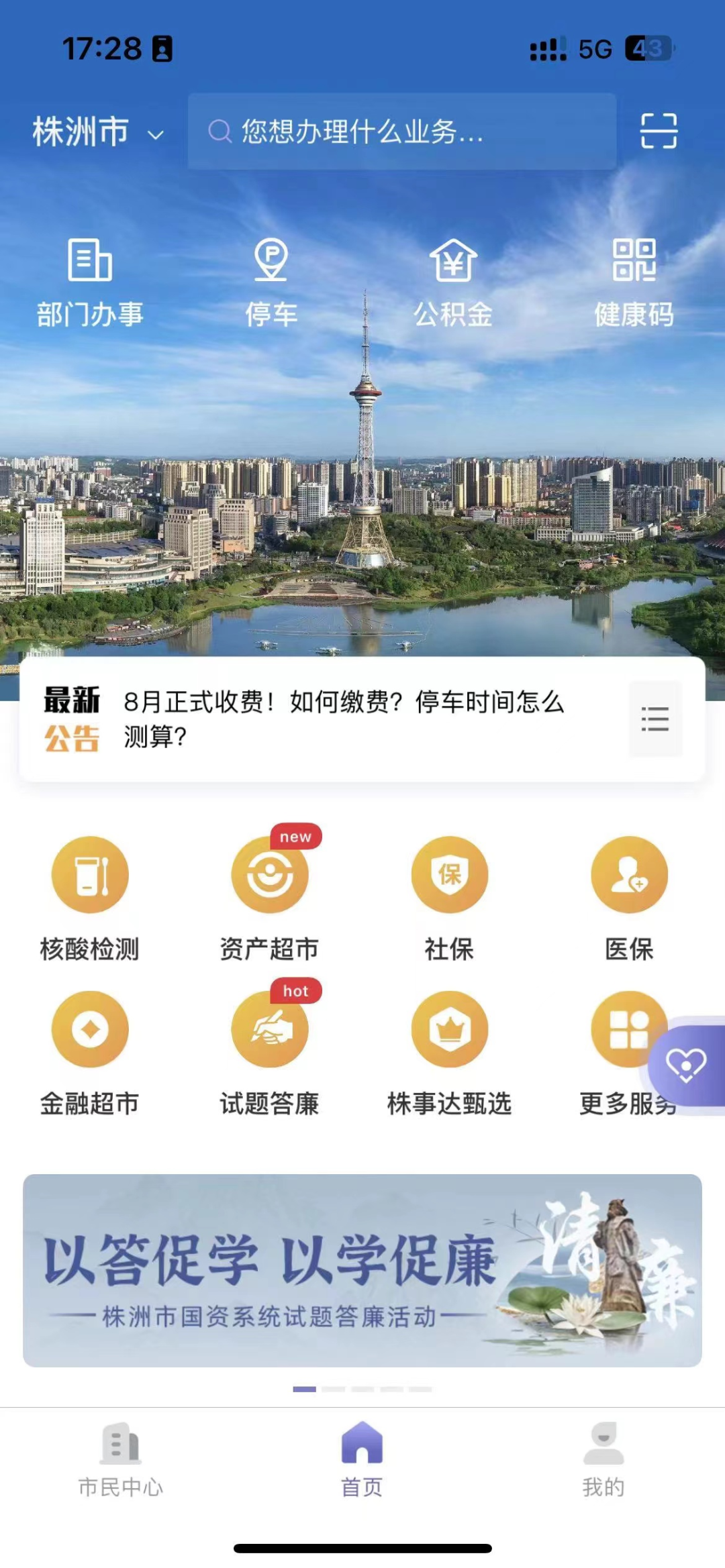Screen dimensions: 725x1568
Task: Open 部门办事 shortcut
Action: click(90, 282)
